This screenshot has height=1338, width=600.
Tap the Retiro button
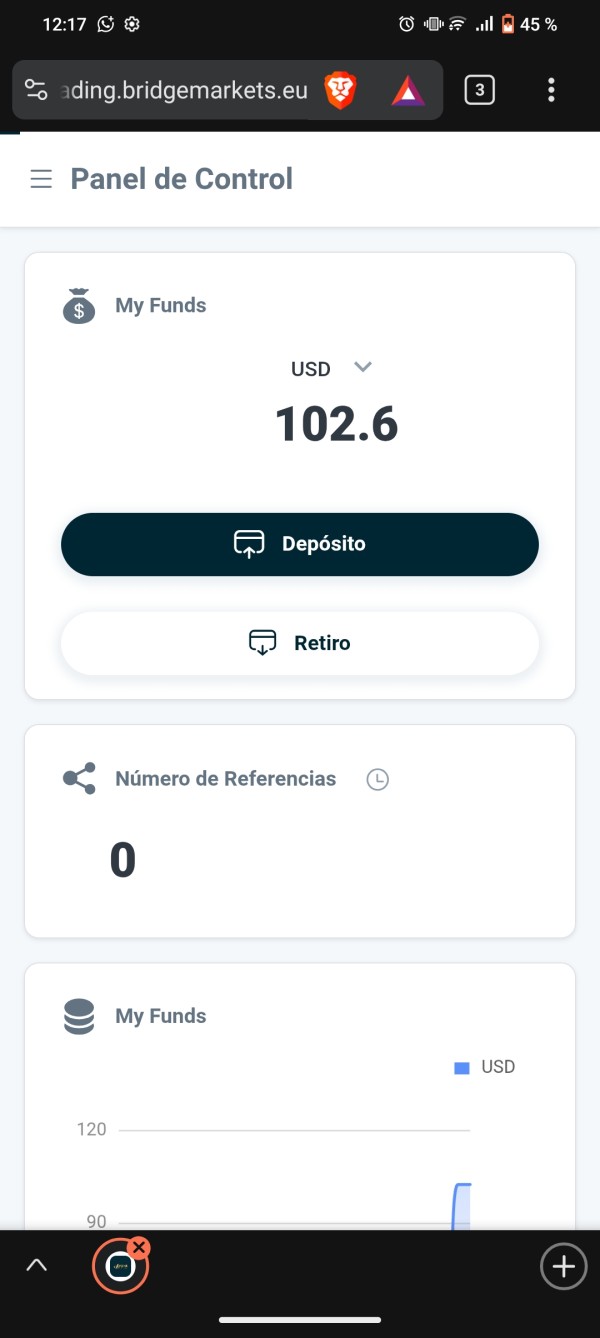point(300,643)
